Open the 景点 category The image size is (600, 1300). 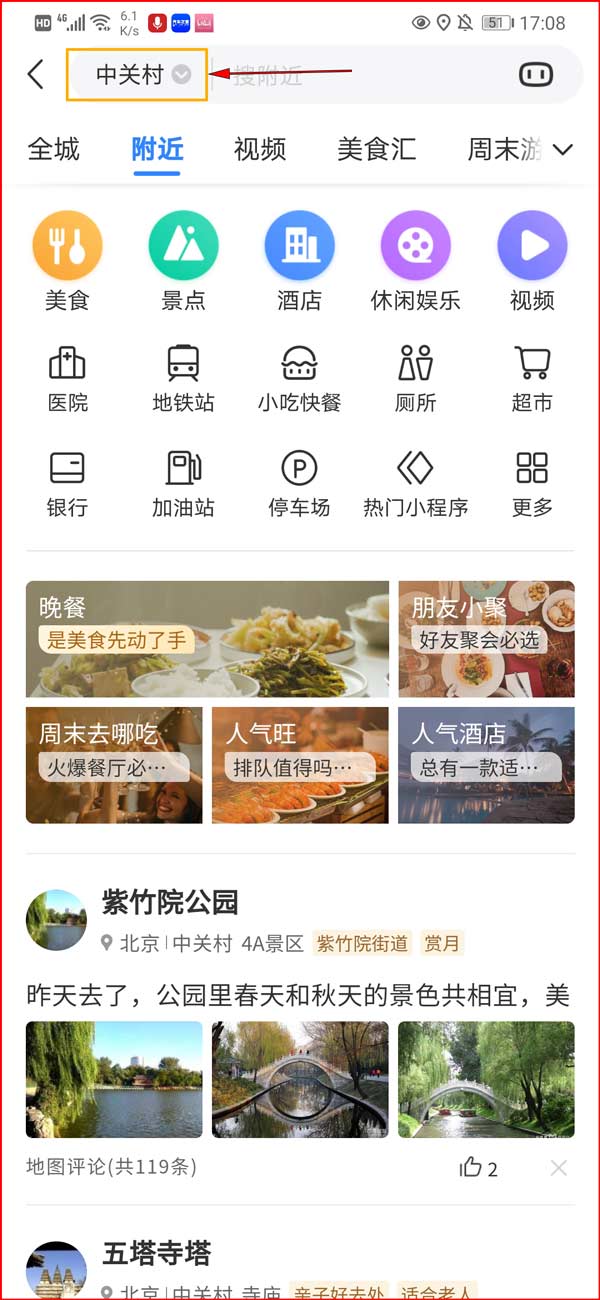(183, 262)
